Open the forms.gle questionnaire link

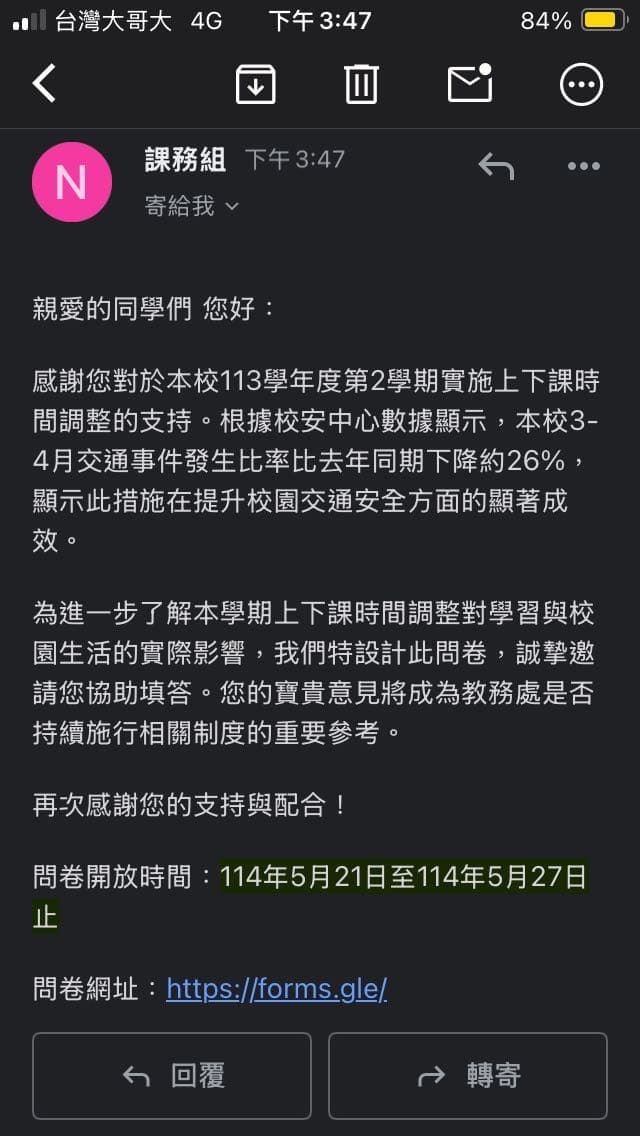(x=276, y=989)
